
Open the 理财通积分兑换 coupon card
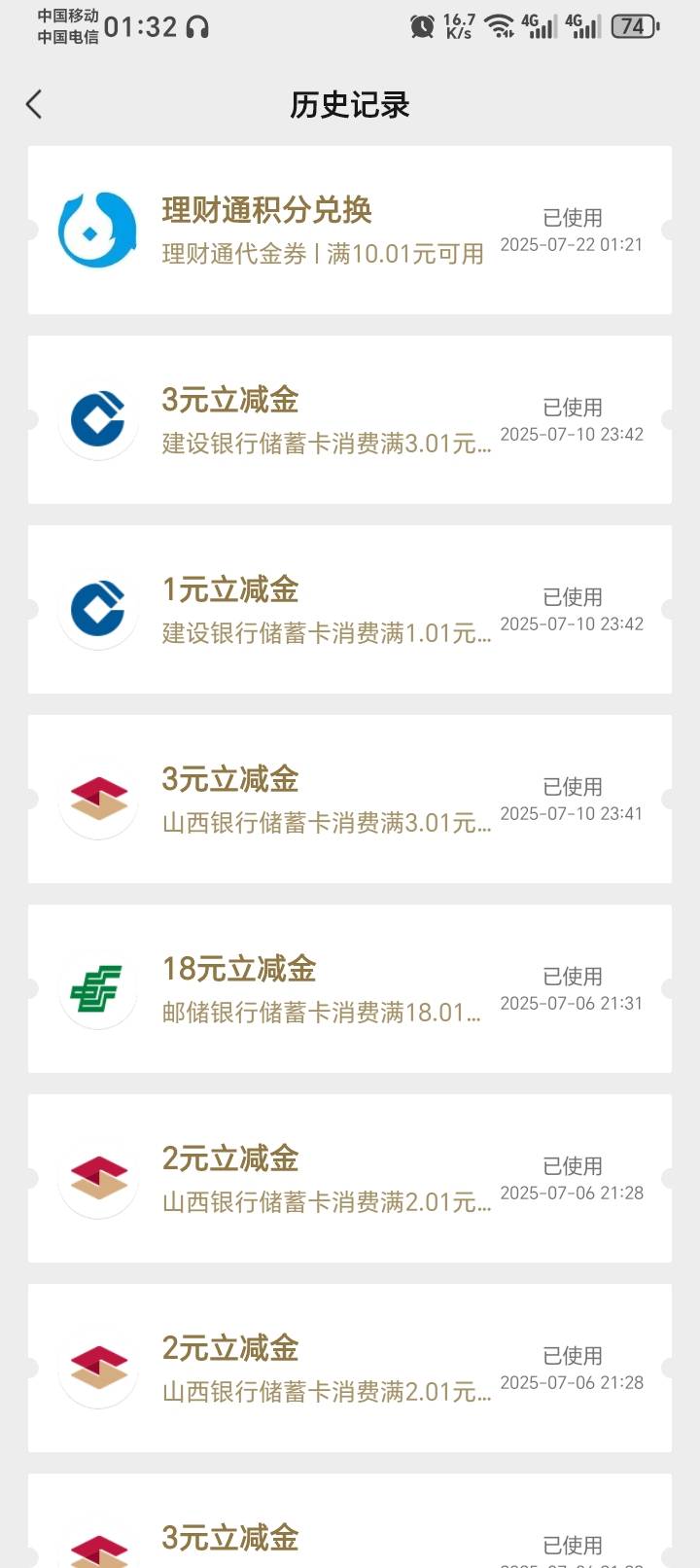[x=350, y=230]
